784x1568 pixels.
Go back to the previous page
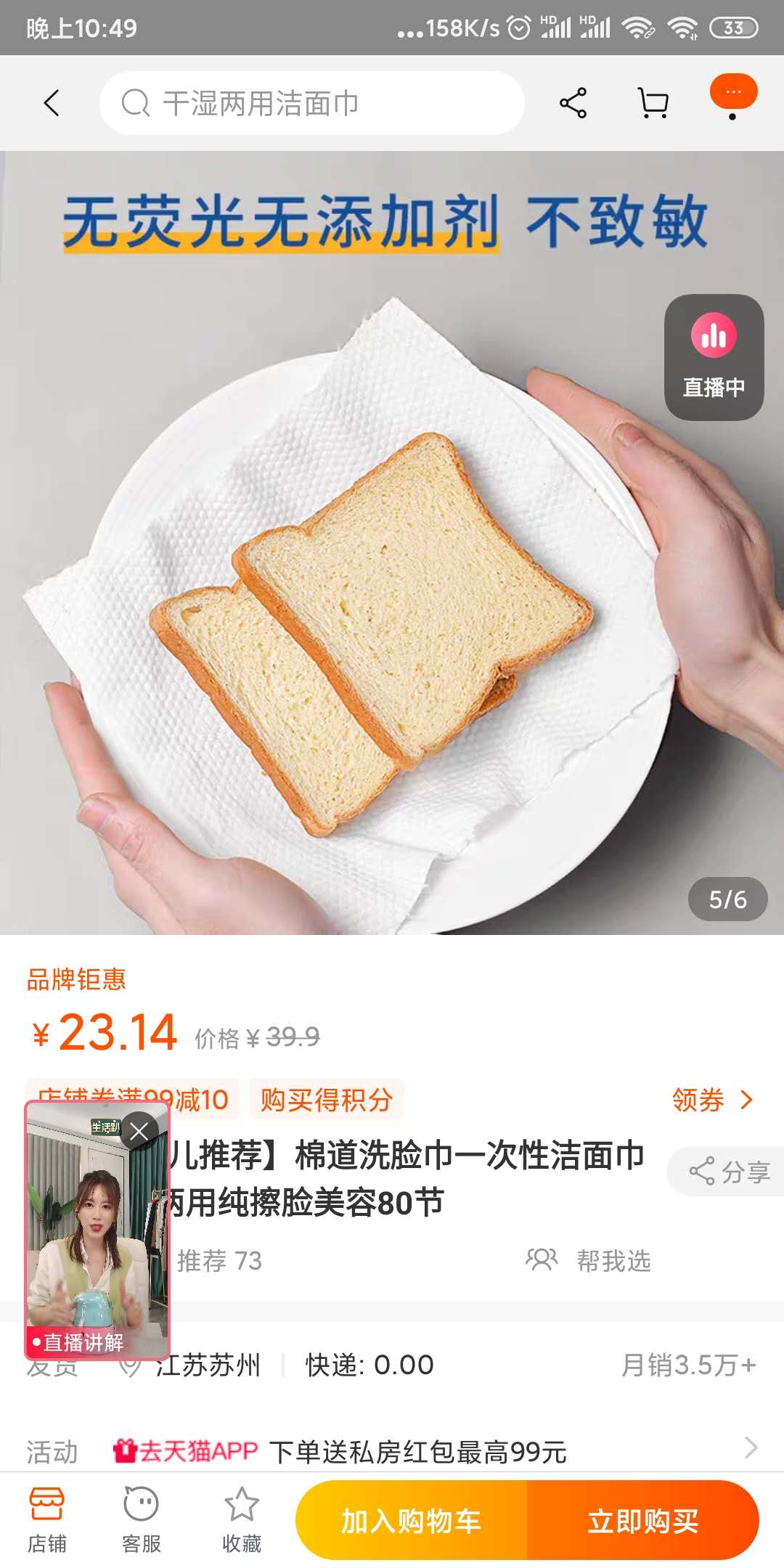(52, 103)
